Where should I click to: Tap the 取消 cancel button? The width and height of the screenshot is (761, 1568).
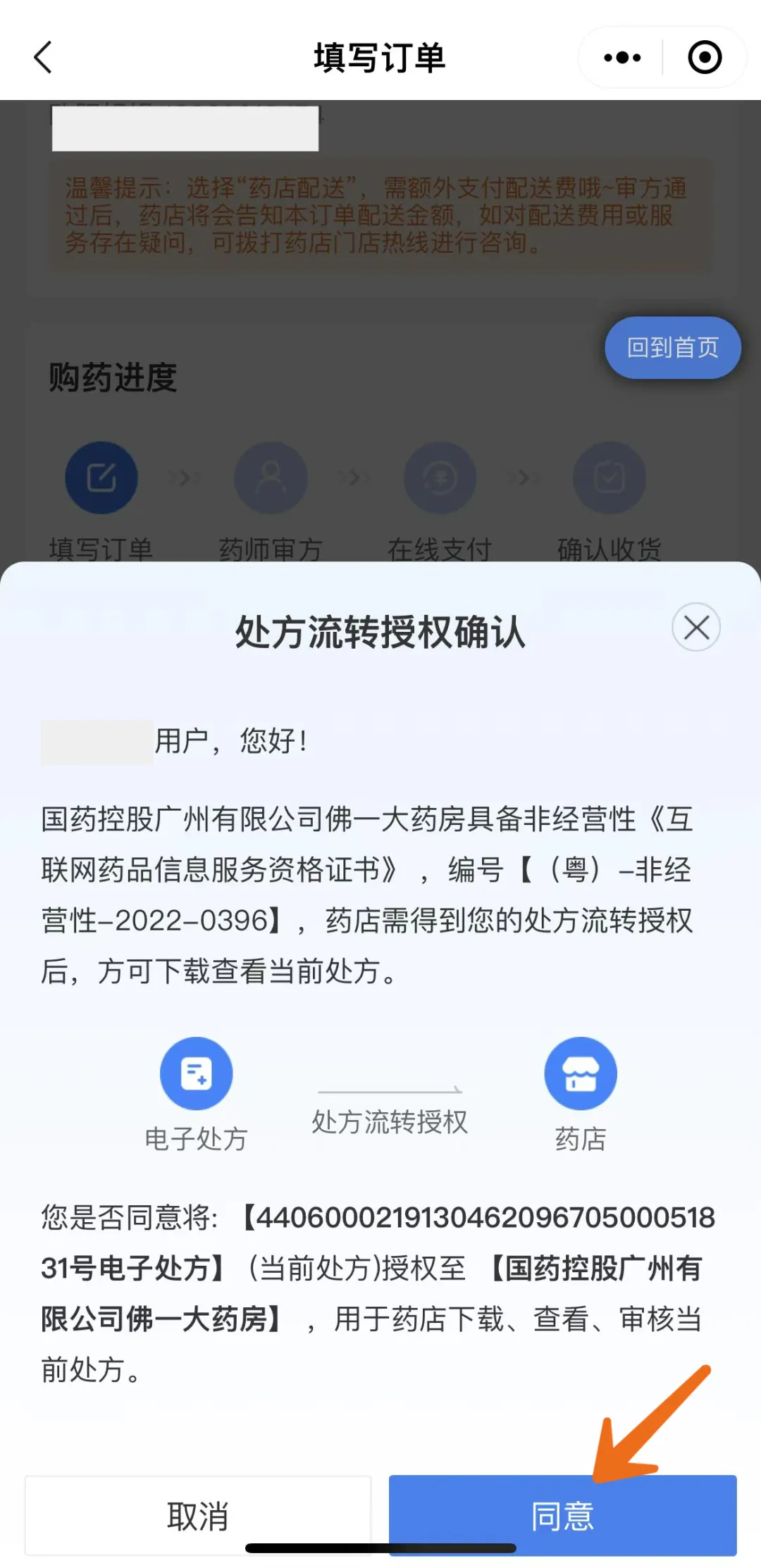point(197,1512)
